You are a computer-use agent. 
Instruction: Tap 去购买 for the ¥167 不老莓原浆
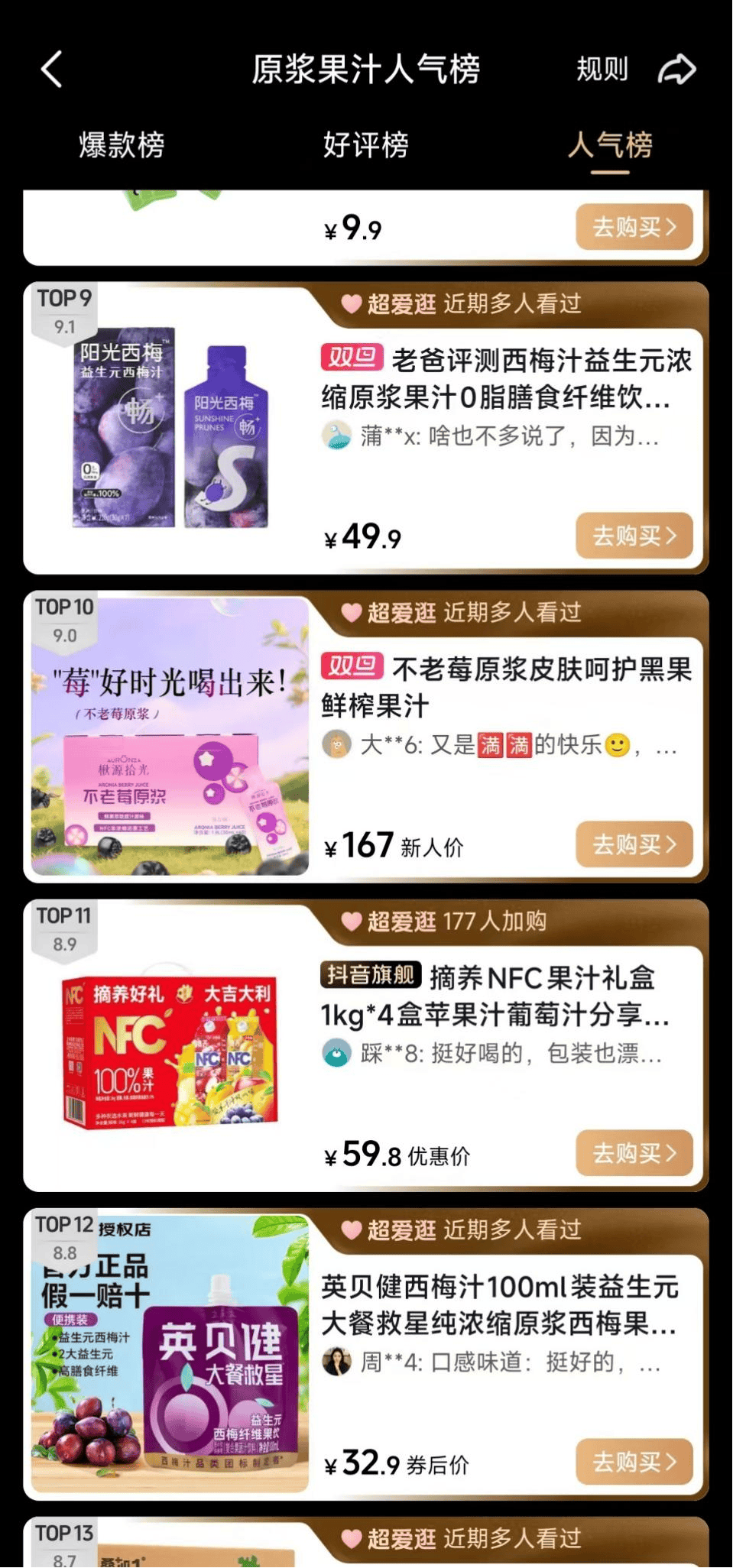[634, 844]
